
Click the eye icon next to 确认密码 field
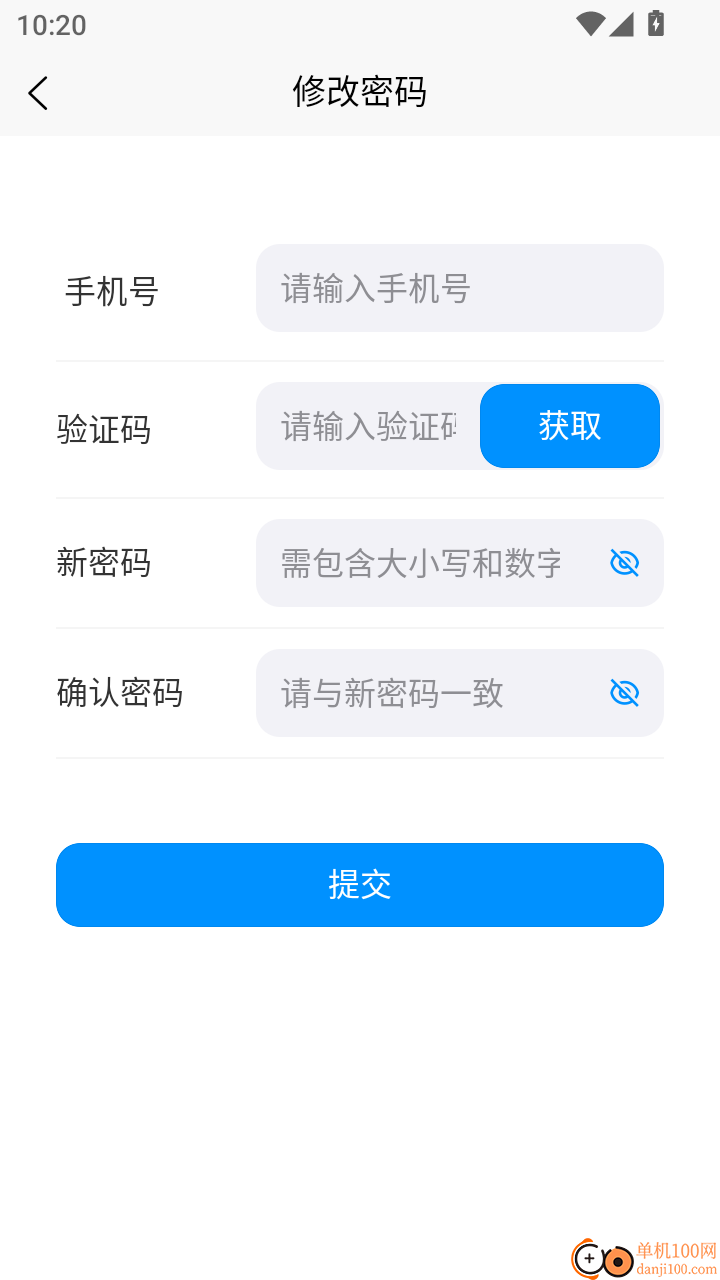click(624, 693)
